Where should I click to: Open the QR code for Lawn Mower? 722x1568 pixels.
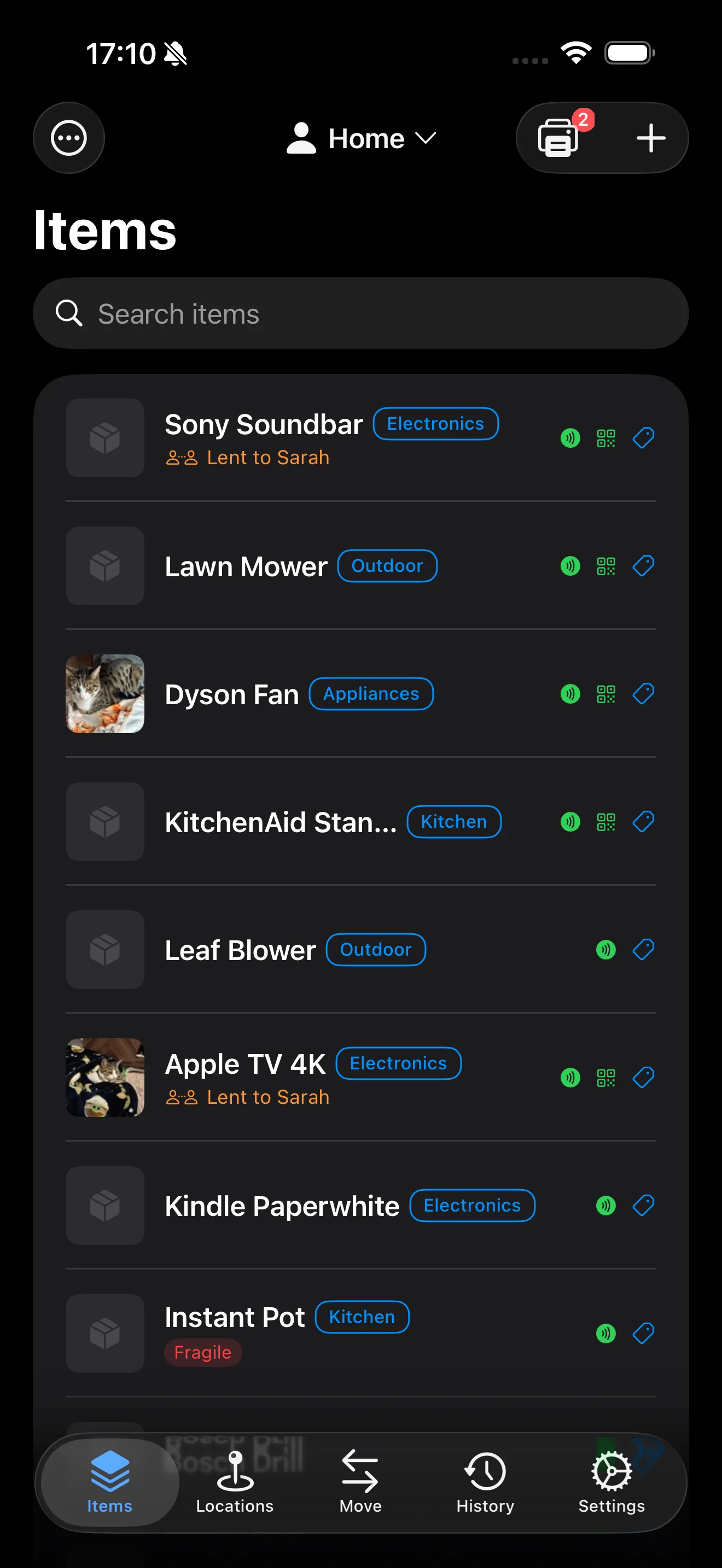coord(605,565)
